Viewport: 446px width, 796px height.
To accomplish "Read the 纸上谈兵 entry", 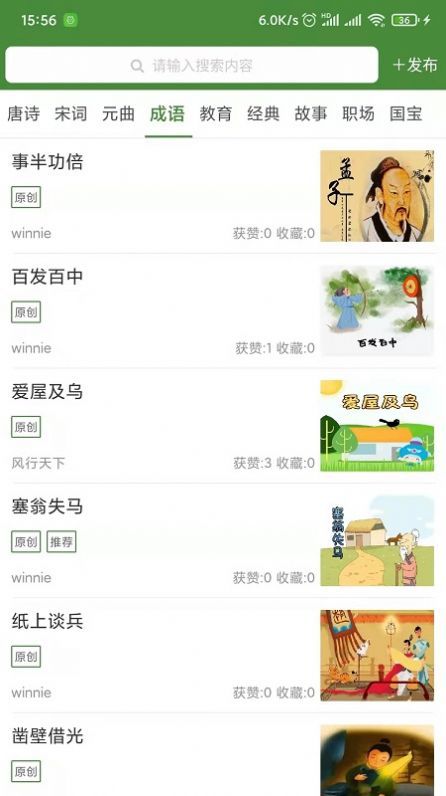I will tap(223, 655).
